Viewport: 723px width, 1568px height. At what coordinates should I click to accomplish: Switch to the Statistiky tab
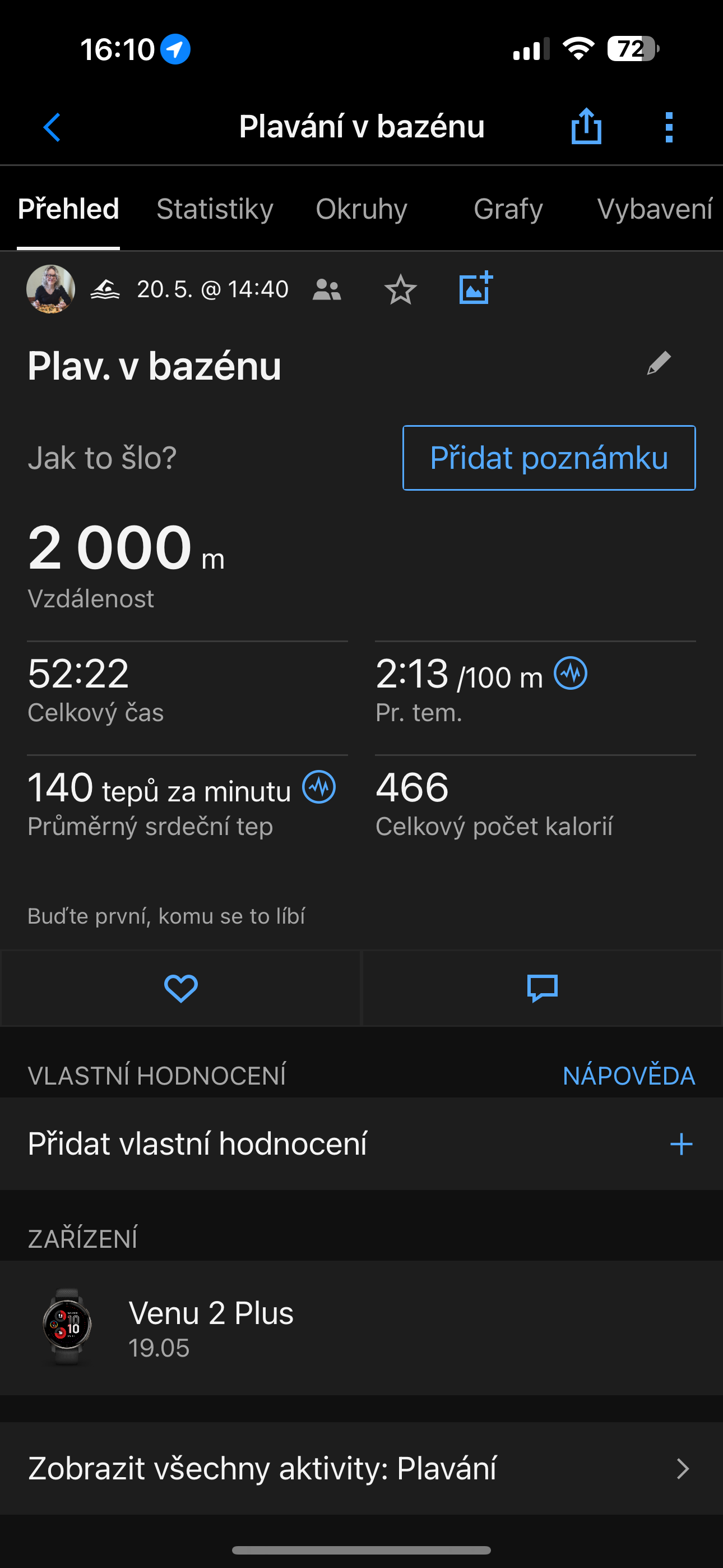coord(215,209)
